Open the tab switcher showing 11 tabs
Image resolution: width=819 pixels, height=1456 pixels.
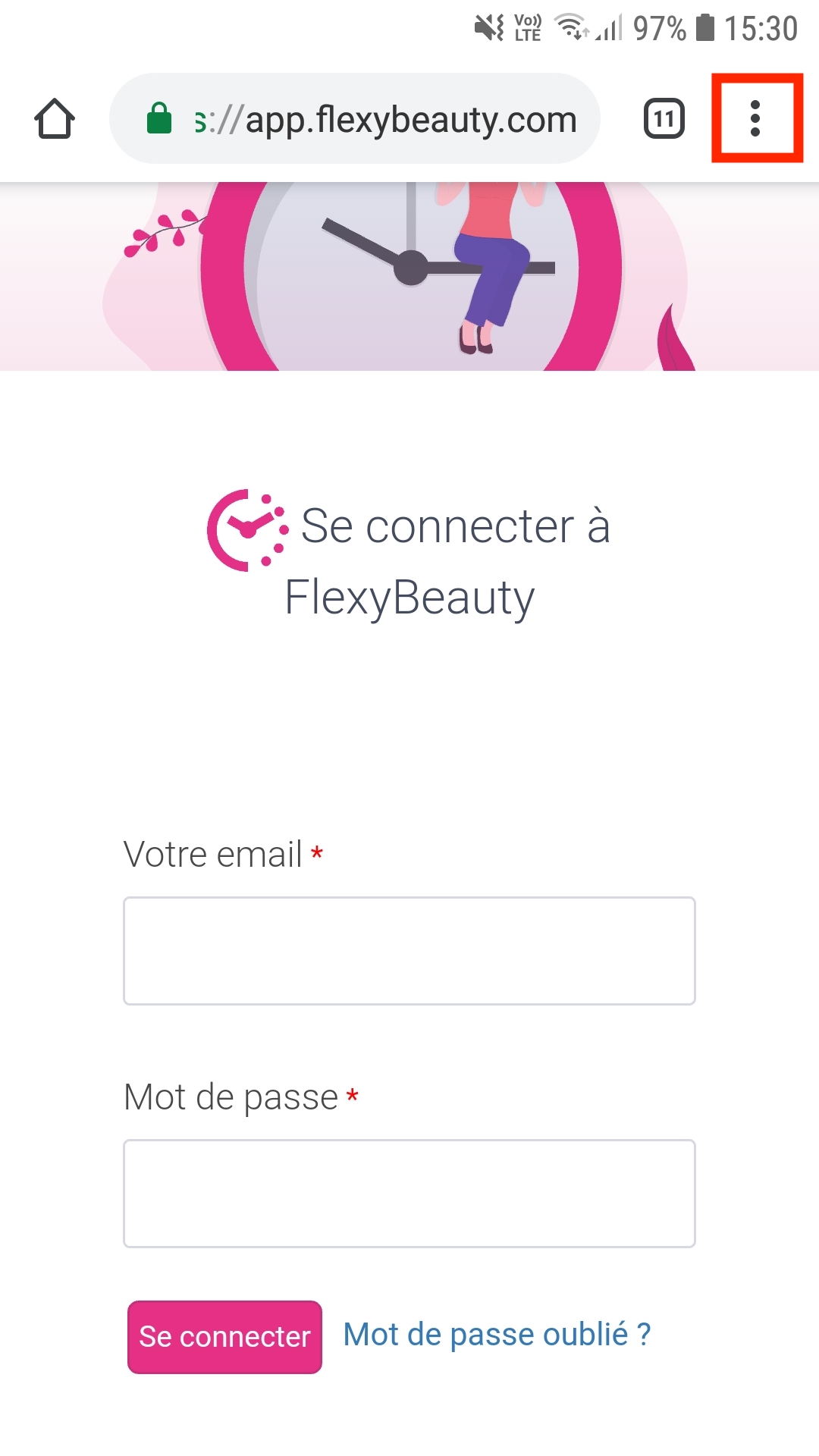pyautogui.click(x=664, y=118)
